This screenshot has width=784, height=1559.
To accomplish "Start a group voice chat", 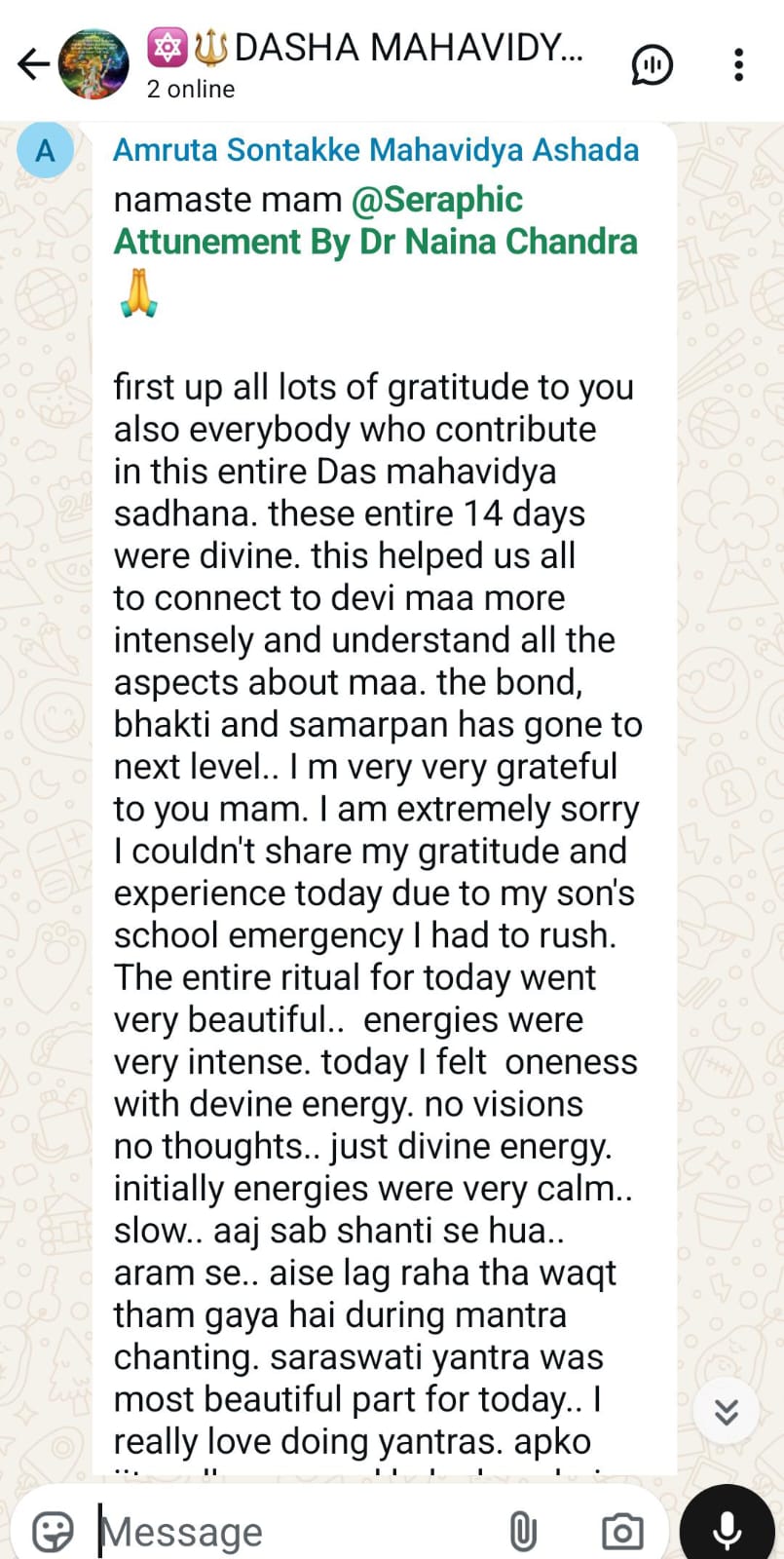I will 652,64.
